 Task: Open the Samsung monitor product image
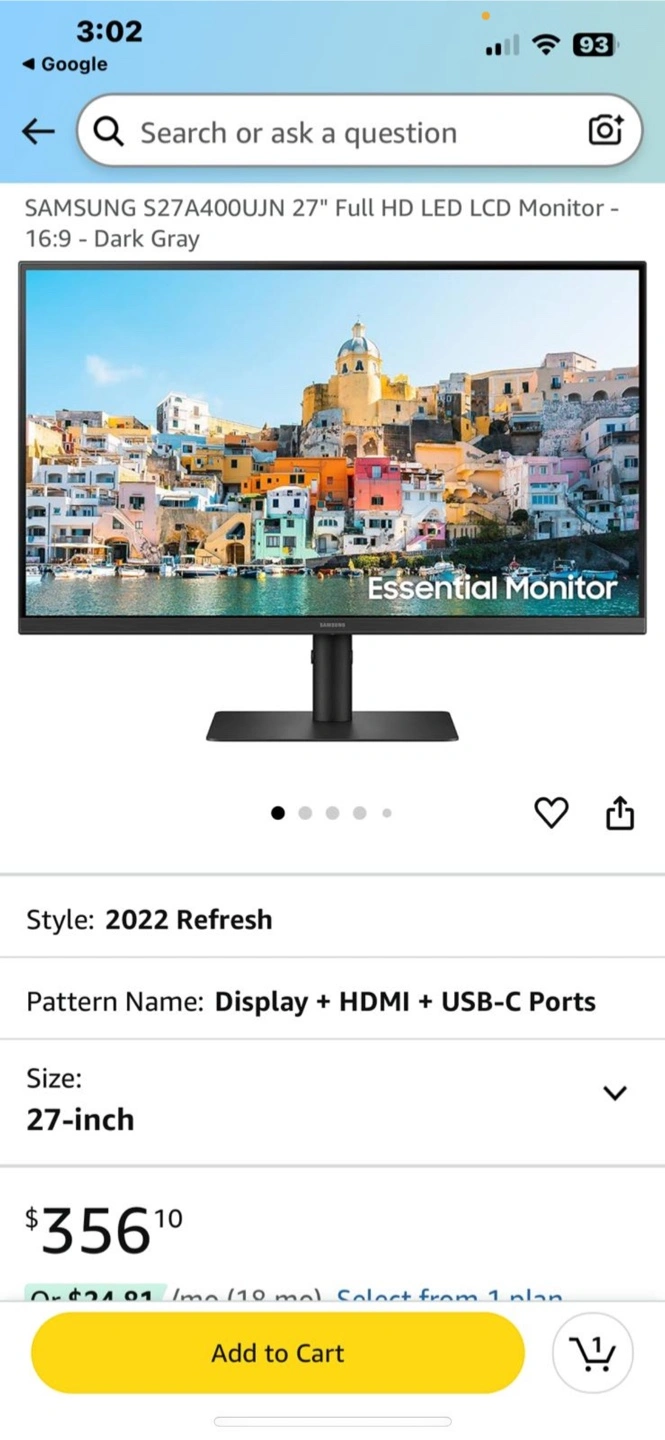(x=332, y=502)
